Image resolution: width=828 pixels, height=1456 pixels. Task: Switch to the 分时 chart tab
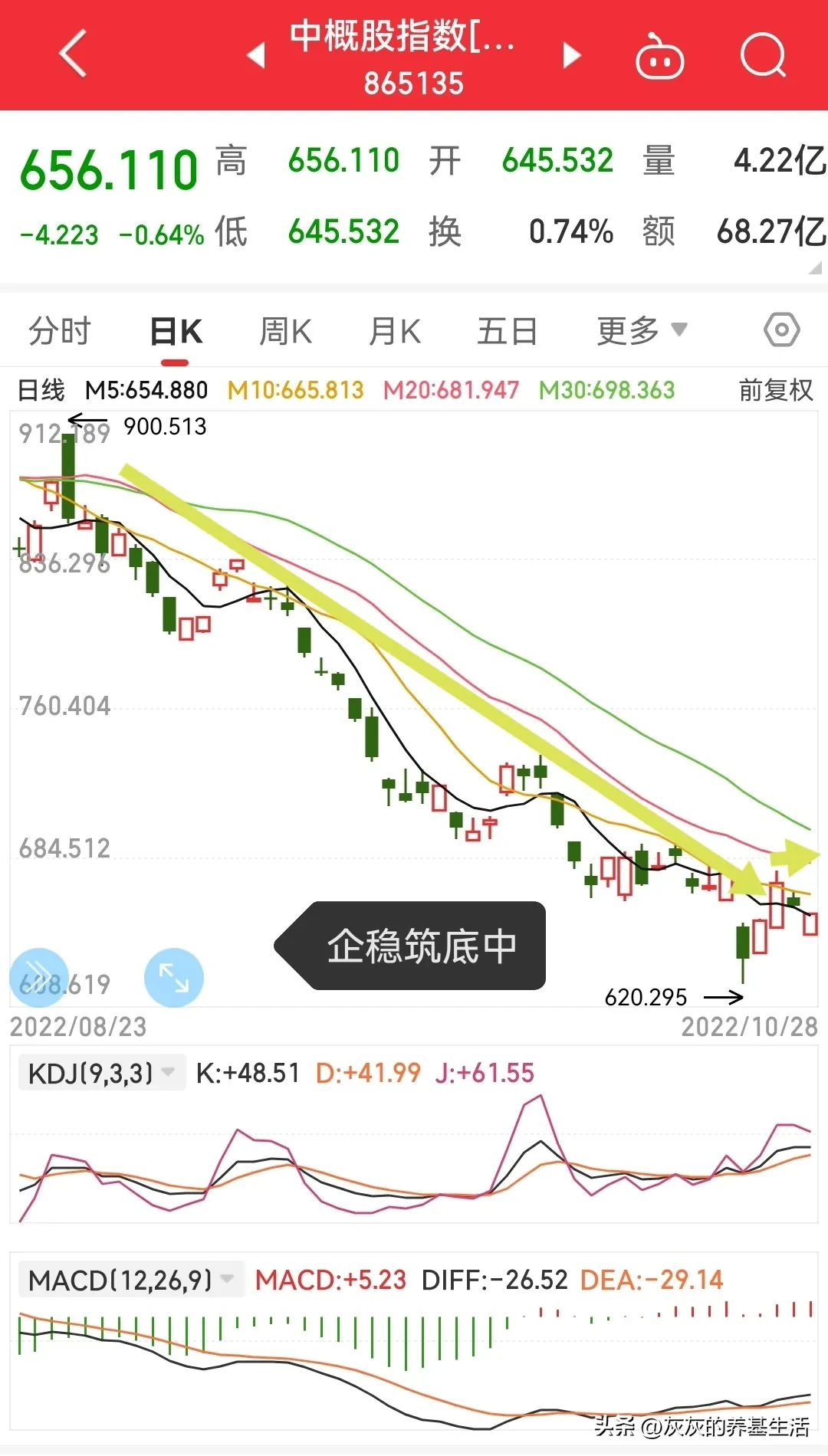click(60, 332)
